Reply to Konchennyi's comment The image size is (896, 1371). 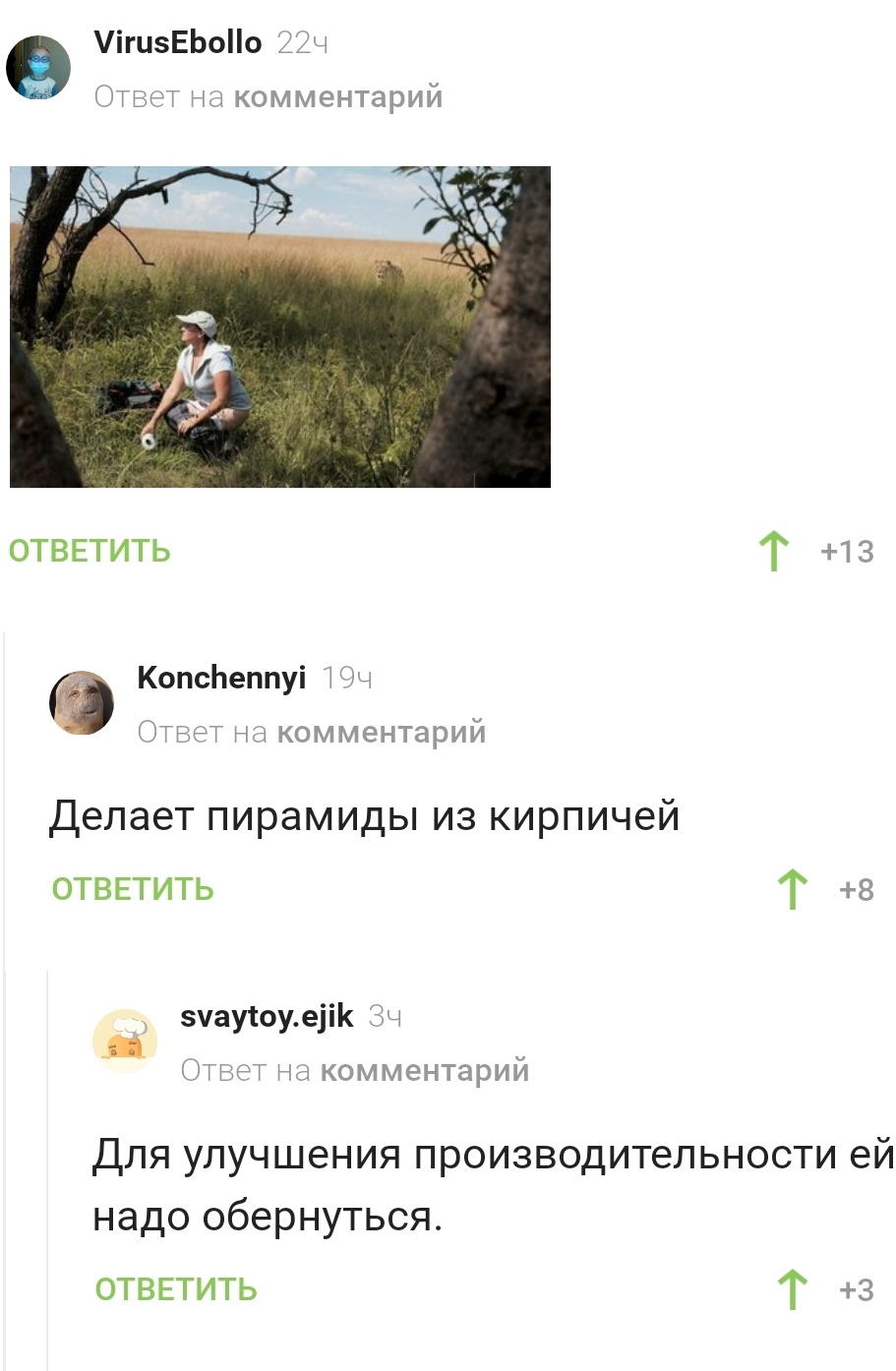[x=133, y=889]
